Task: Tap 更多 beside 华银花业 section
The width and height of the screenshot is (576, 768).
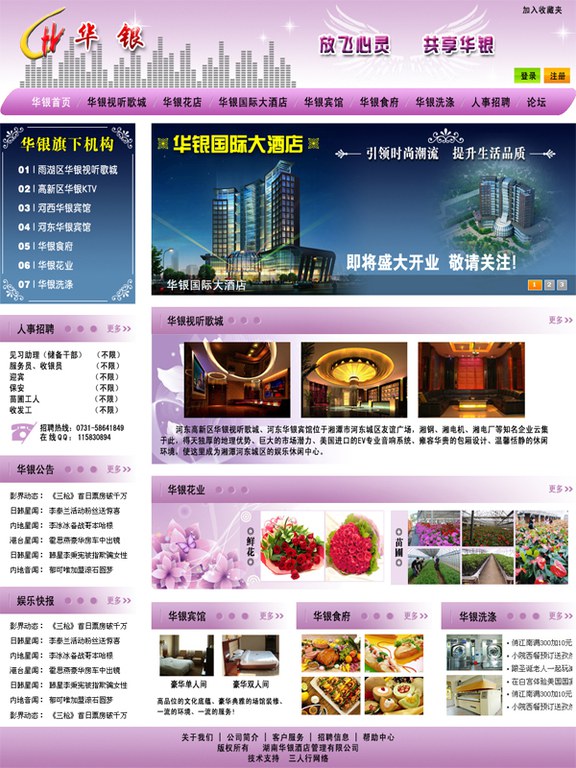Action: 560,489
